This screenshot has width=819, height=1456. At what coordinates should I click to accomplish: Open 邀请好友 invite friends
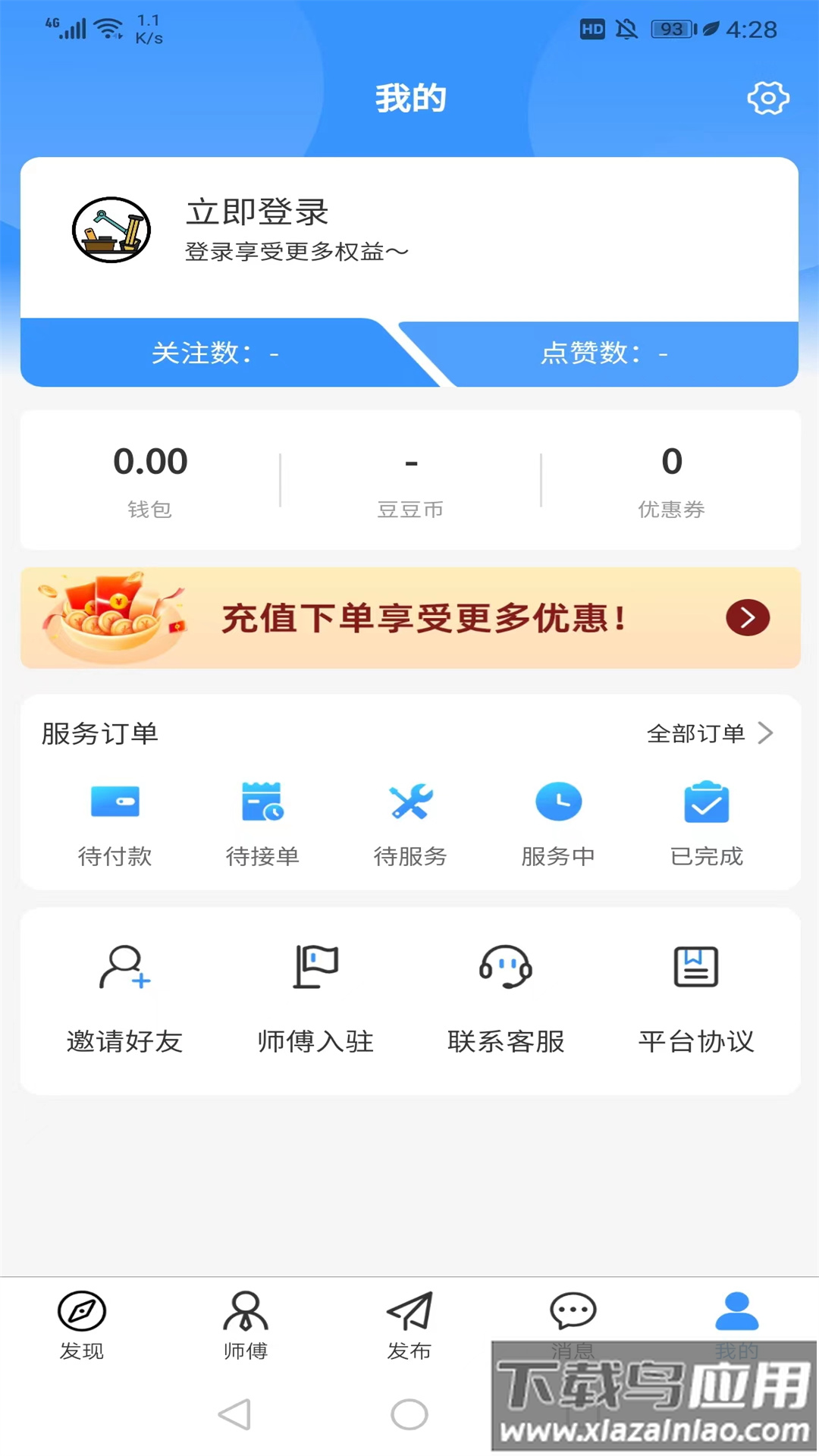125,993
